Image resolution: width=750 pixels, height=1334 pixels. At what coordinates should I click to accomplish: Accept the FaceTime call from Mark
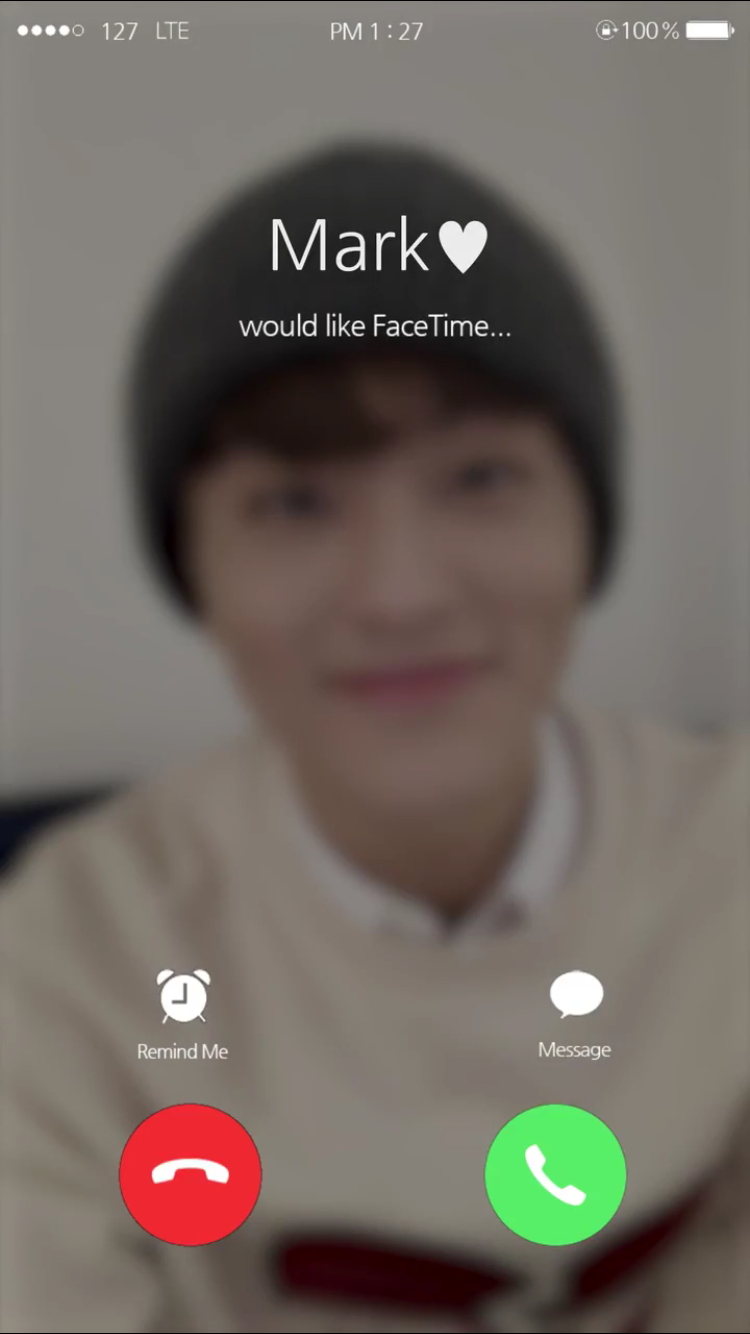coord(556,1175)
